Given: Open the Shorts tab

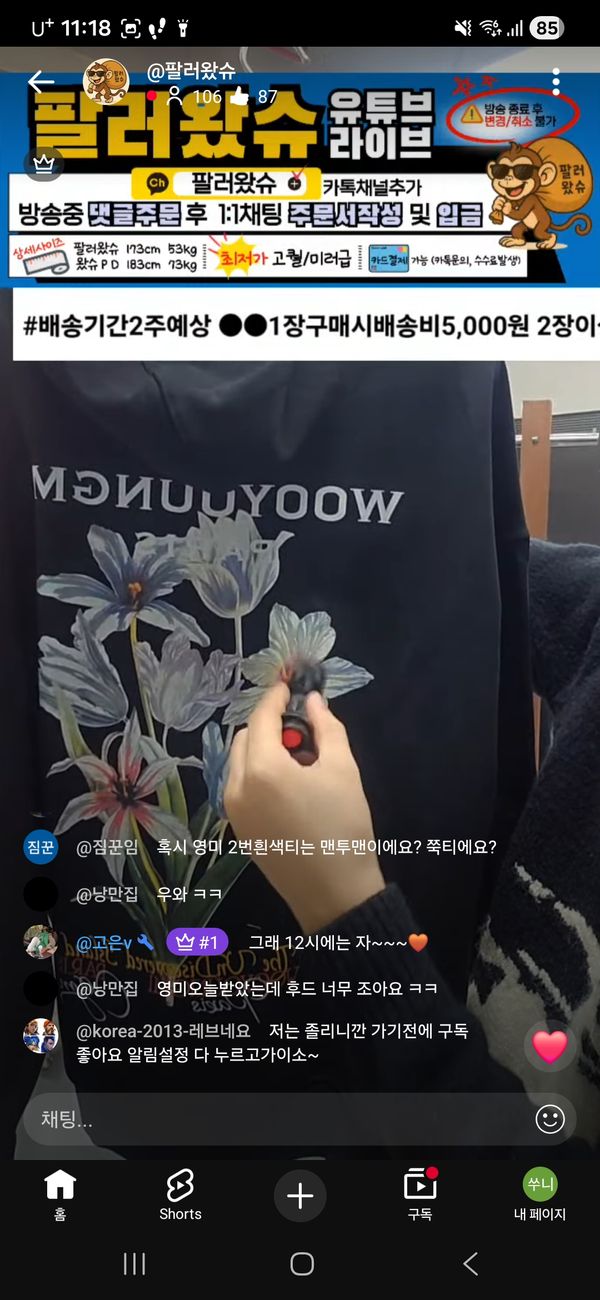Looking at the screenshot, I should click(180, 1195).
